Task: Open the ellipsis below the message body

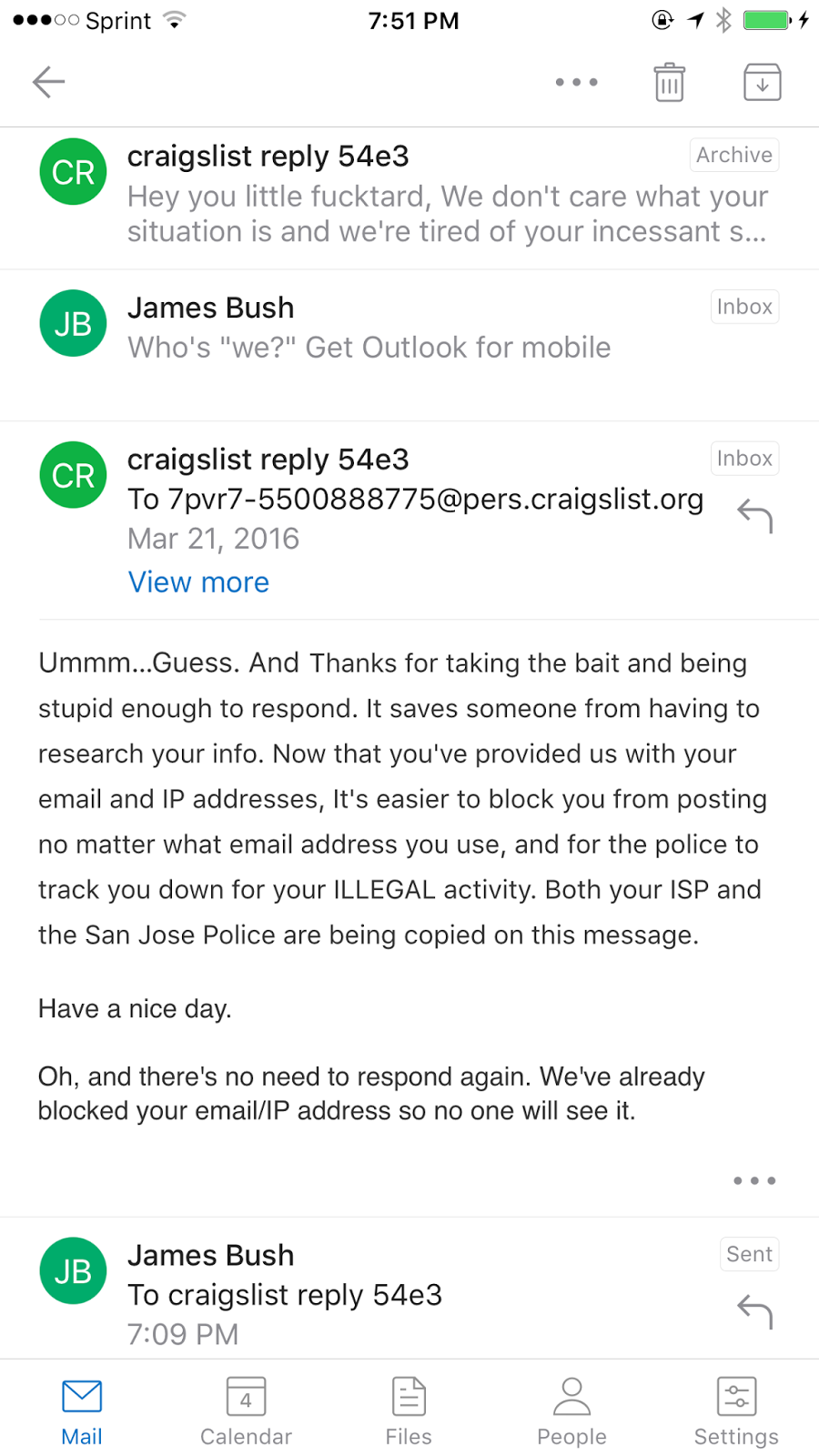Action: coord(754,1180)
